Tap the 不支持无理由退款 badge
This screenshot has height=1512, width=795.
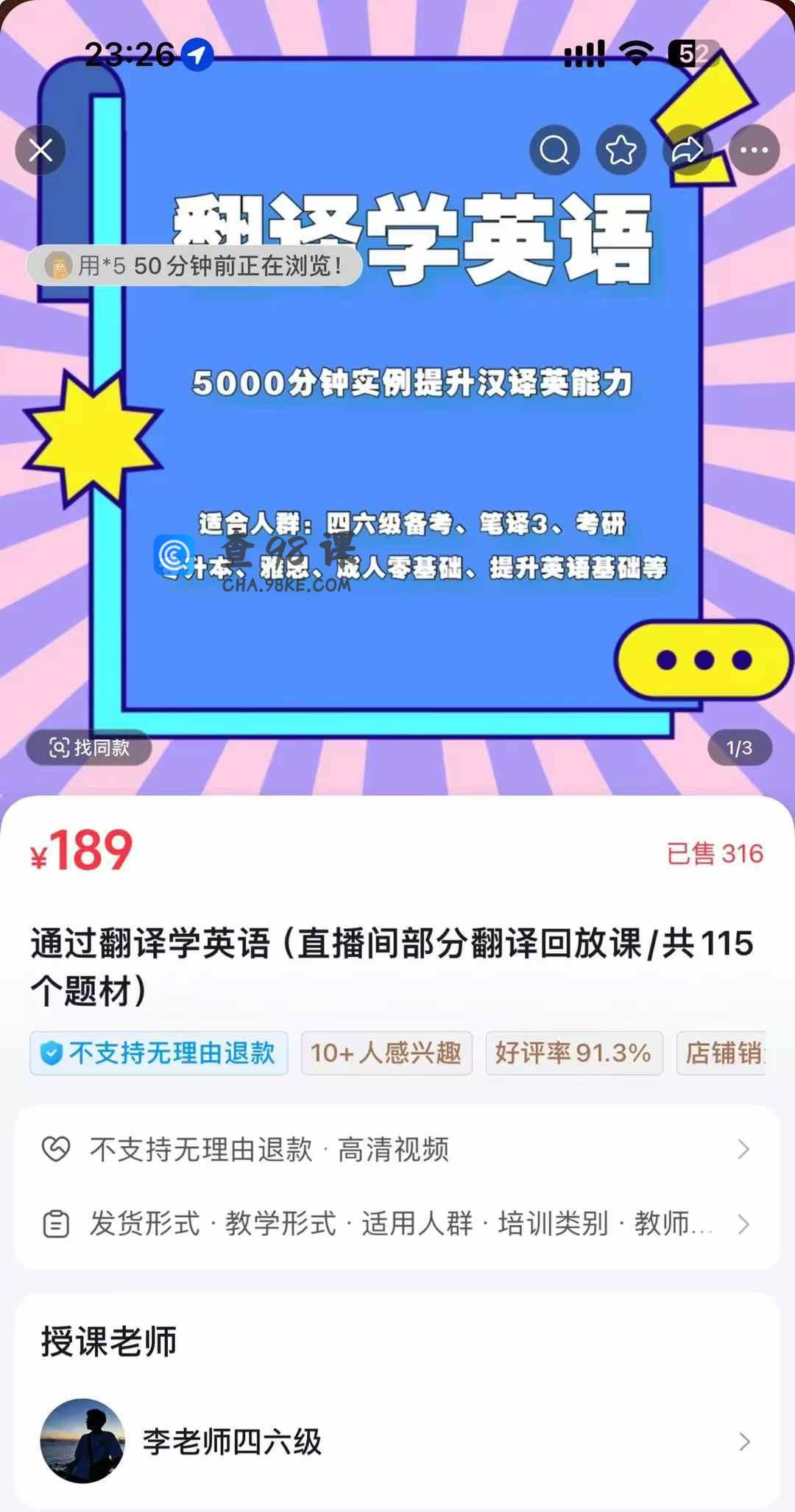(159, 1053)
